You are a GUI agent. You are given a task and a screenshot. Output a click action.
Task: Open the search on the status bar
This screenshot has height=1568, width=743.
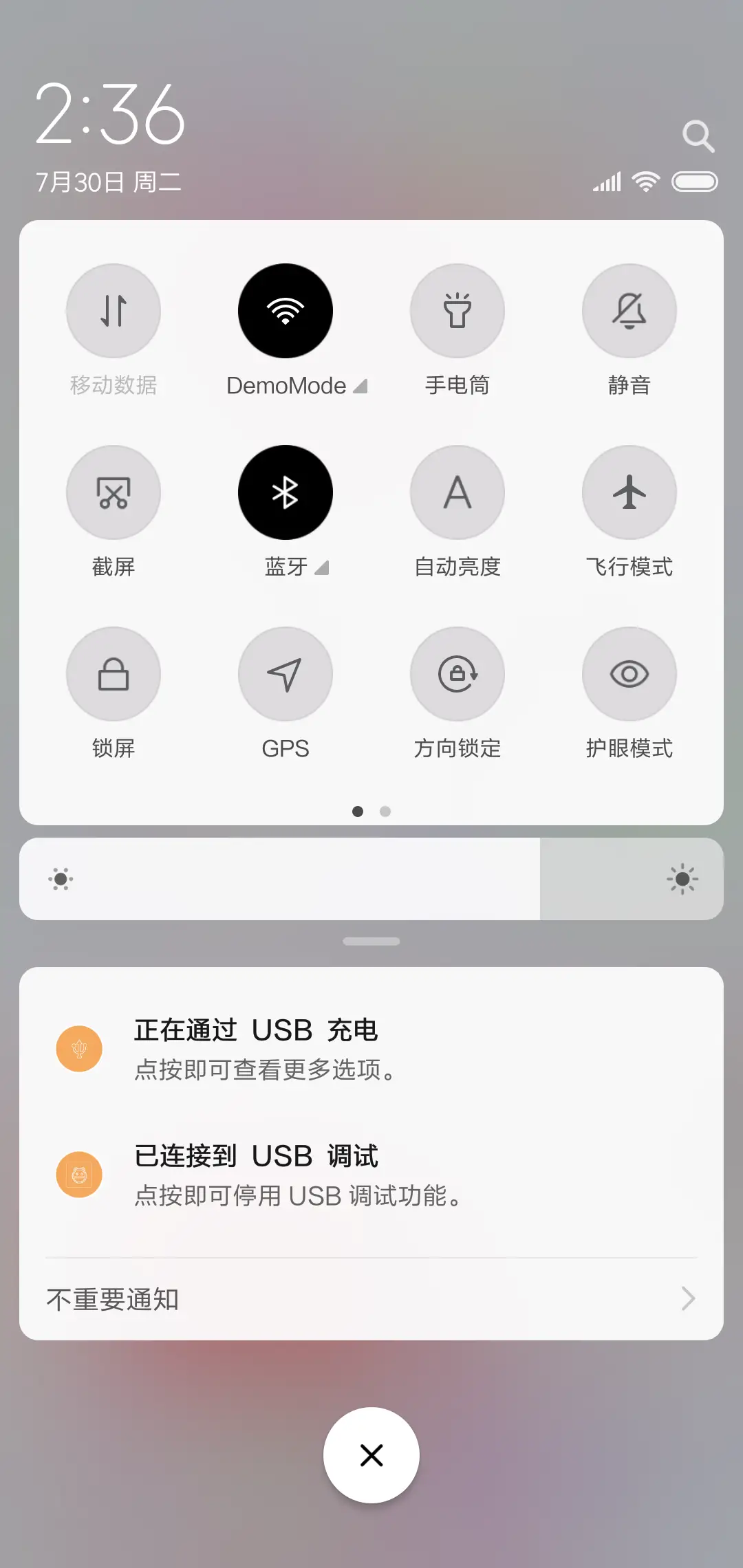[699, 135]
